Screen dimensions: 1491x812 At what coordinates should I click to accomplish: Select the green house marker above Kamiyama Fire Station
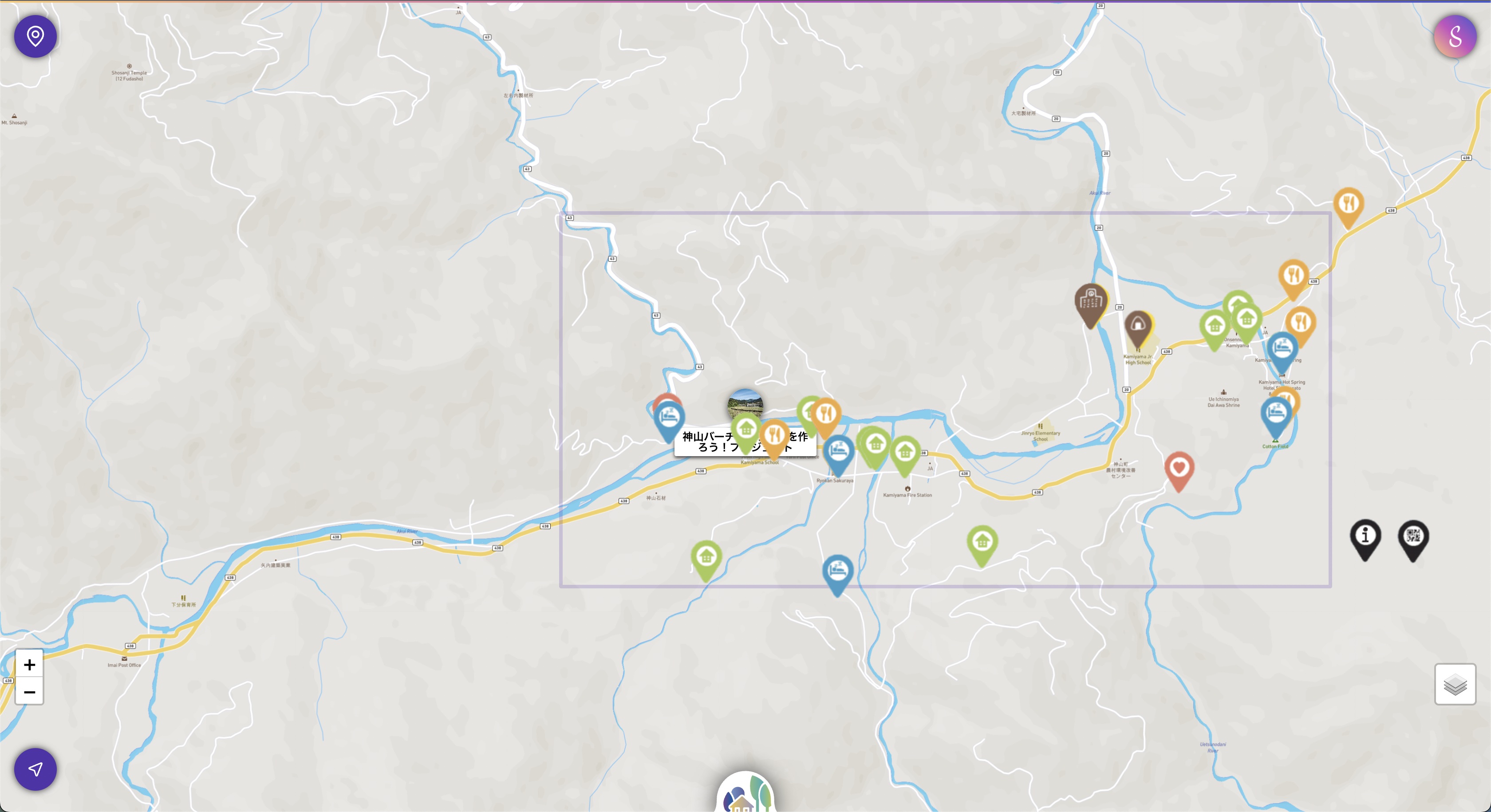tap(905, 453)
